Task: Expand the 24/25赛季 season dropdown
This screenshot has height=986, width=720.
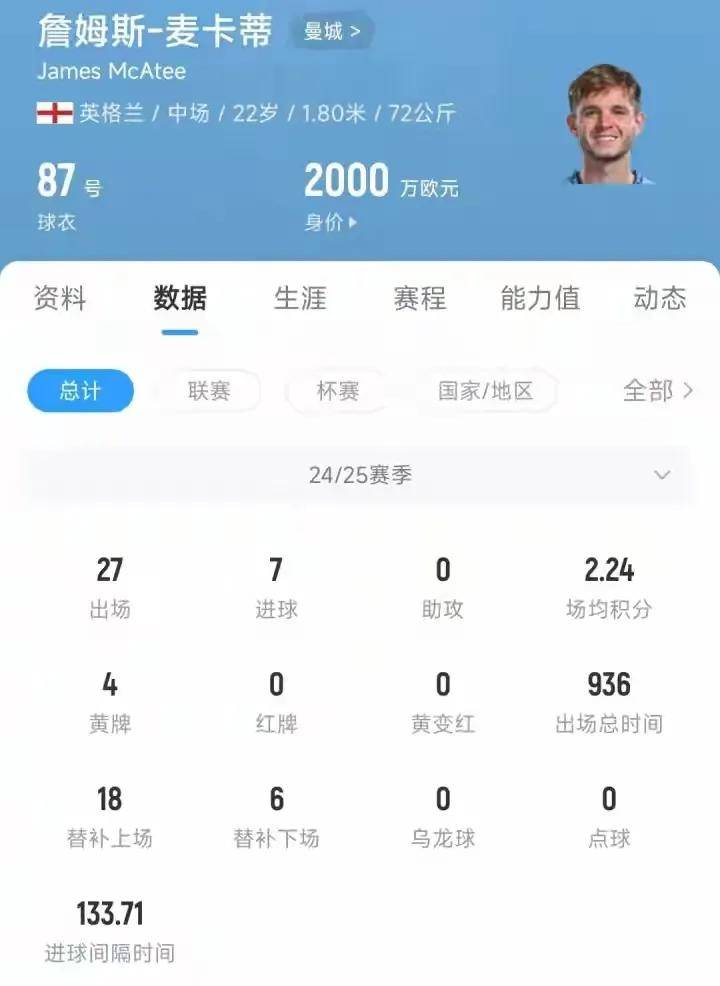Action: click(360, 475)
